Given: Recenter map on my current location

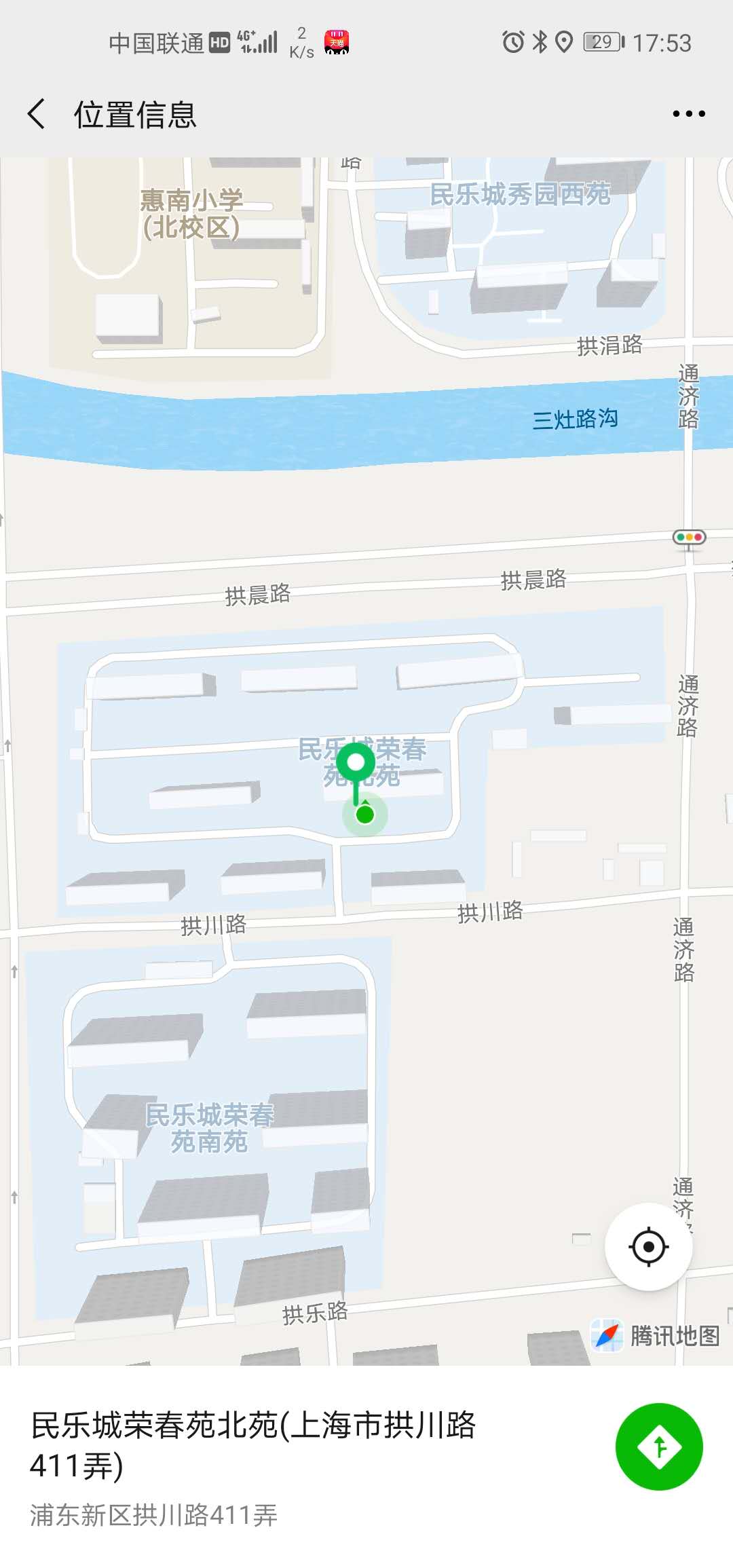Looking at the screenshot, I should point(648,1247).
